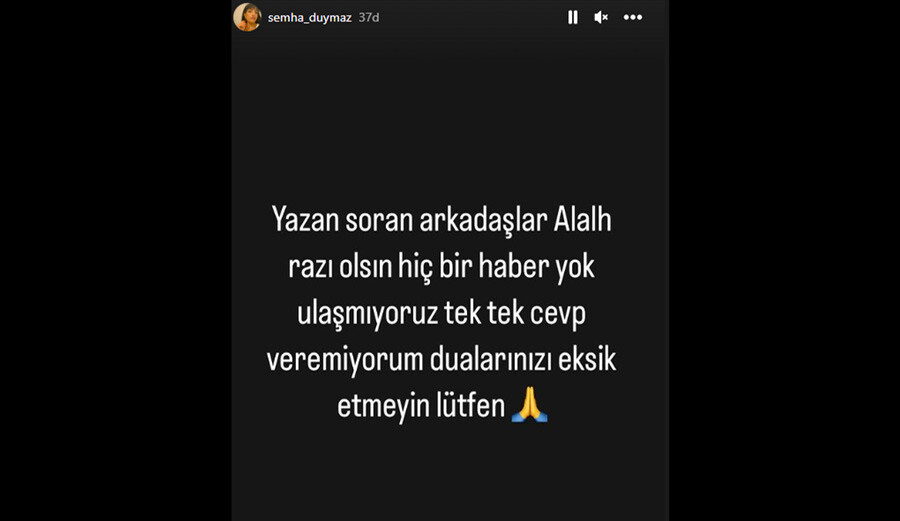Open the three-dot story options menu
Viewport: 900px width, 521px height.
632,17
